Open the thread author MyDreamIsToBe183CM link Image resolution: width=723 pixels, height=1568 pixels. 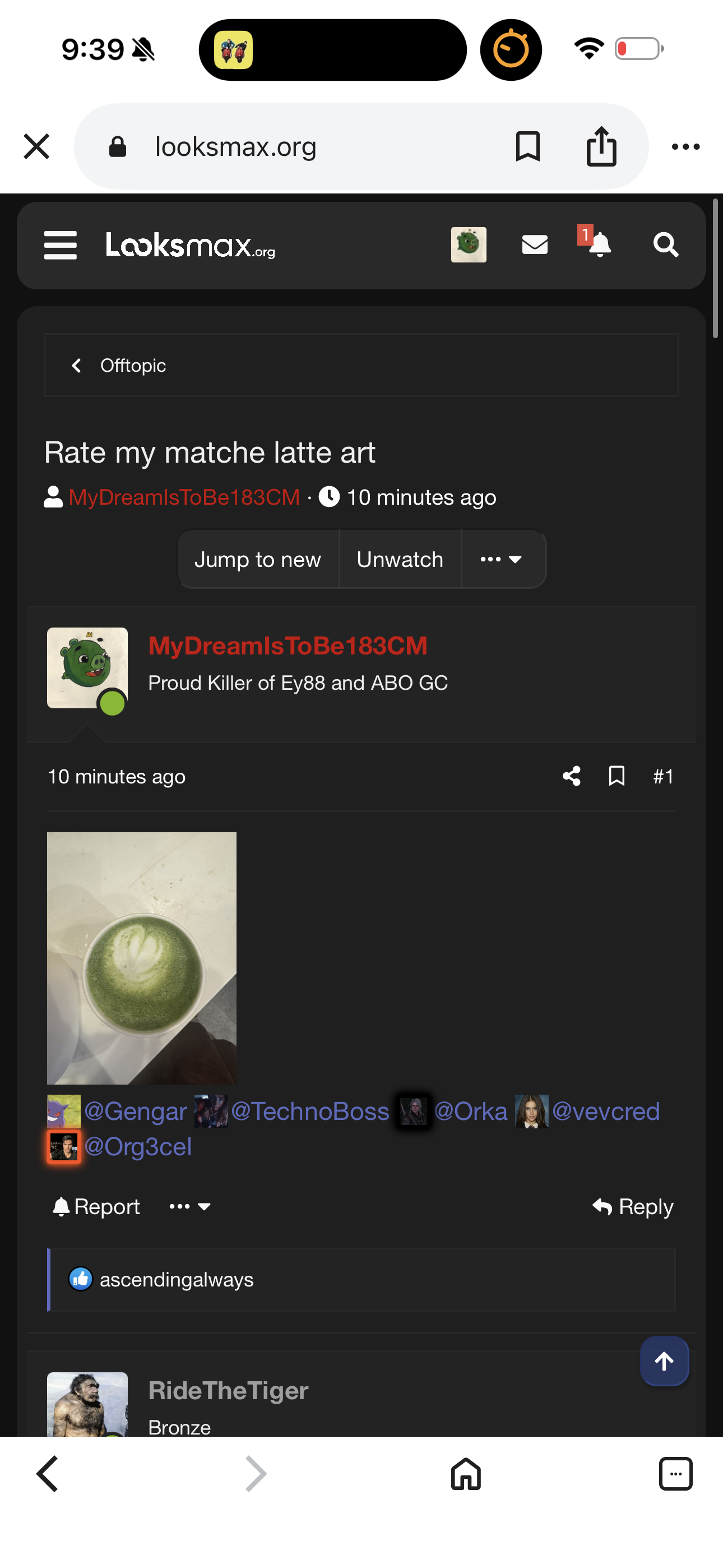184,497
